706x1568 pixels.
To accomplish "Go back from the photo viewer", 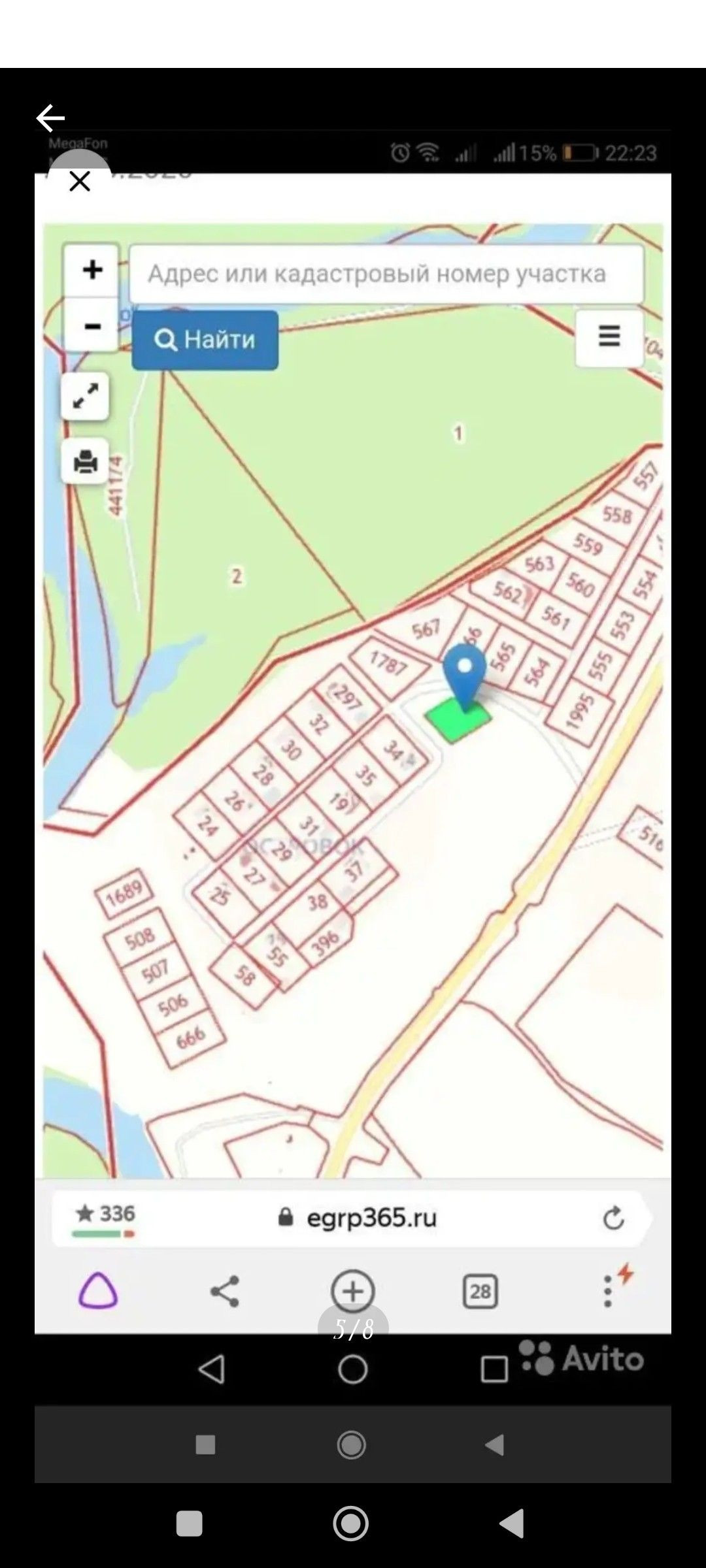I will 50,118.
